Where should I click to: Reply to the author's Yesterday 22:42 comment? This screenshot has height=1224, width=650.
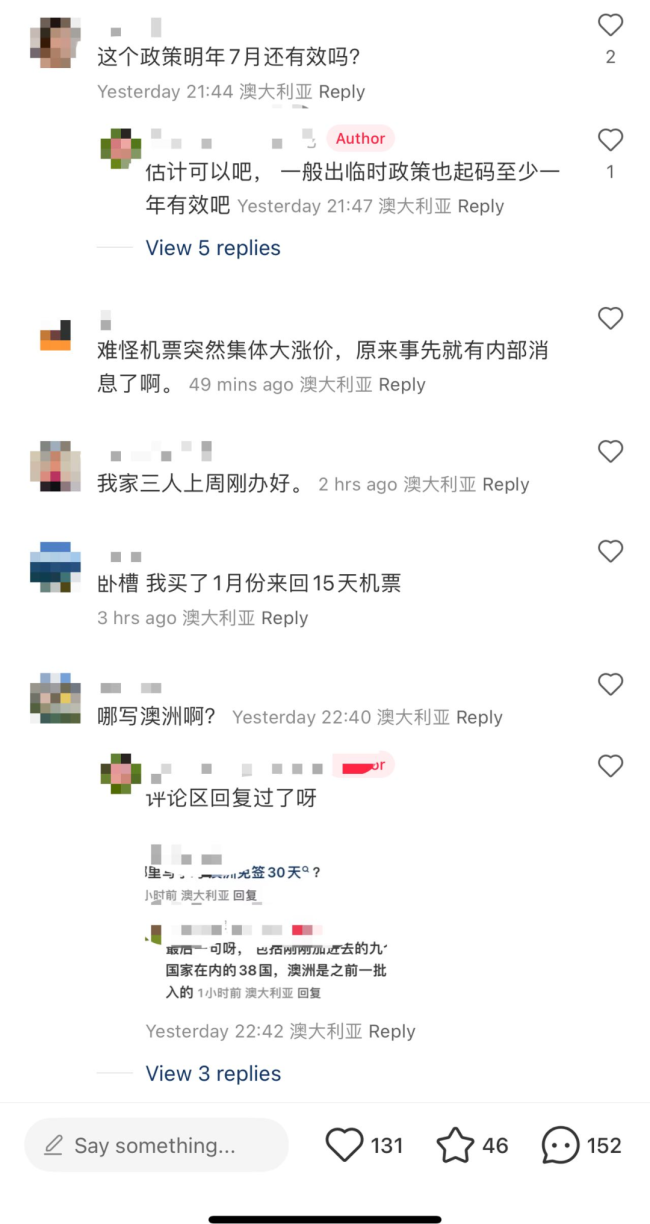(391, 1032)
